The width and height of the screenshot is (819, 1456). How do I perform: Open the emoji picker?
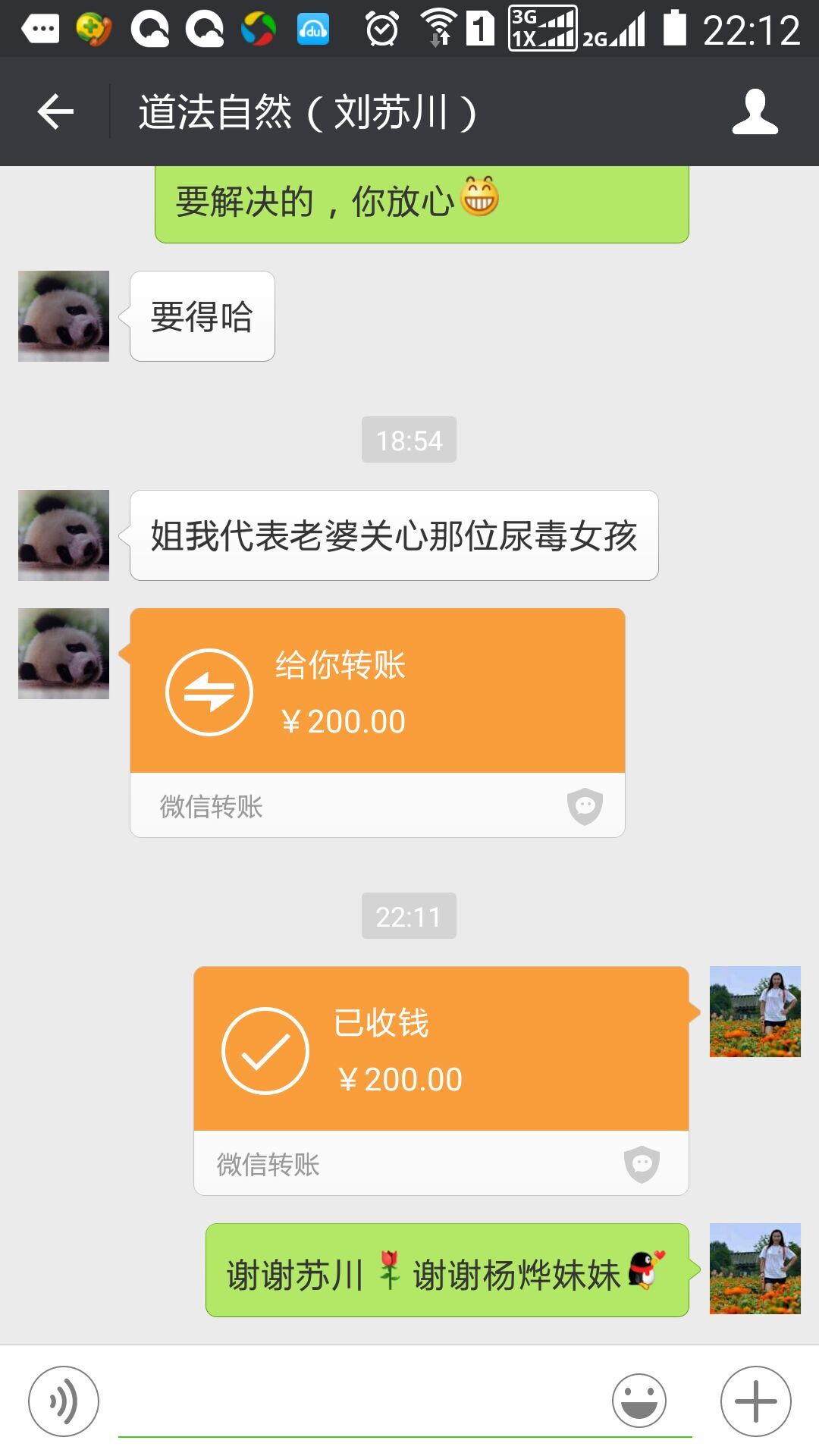639,1401
